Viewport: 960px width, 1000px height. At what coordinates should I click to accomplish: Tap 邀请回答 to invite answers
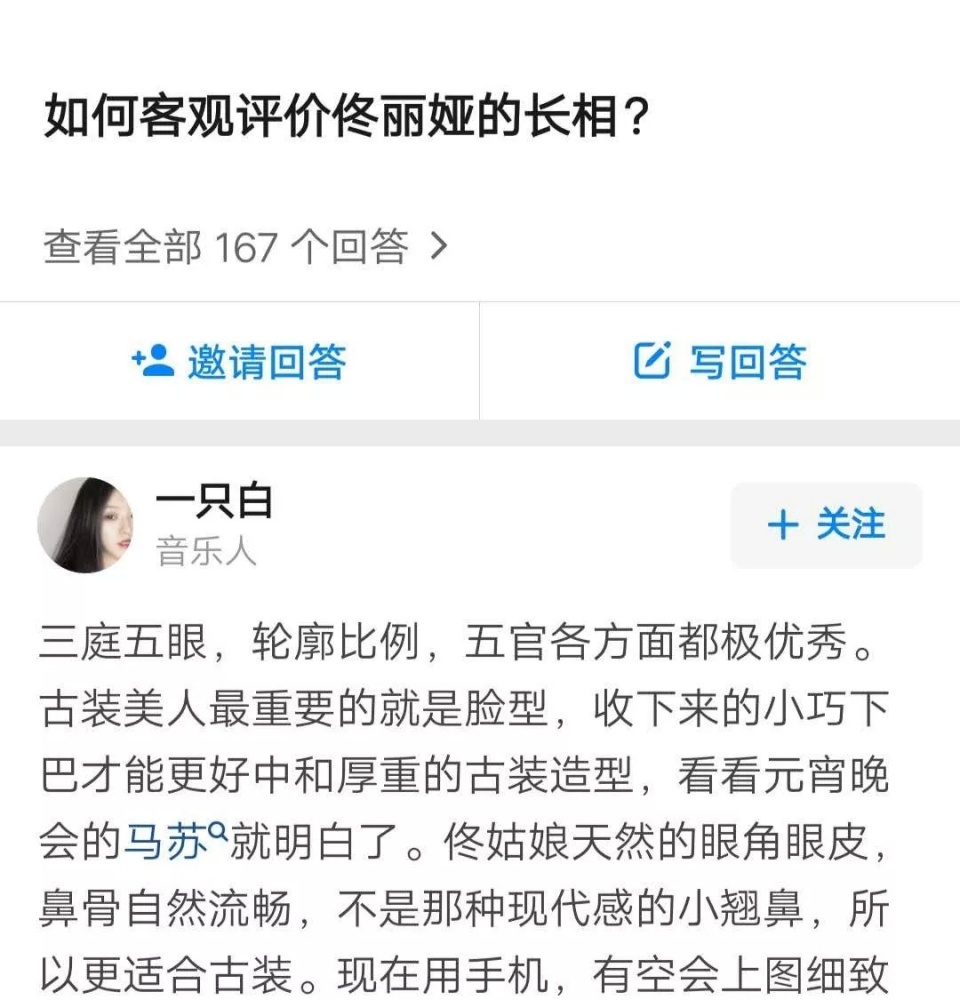pyautogui.click(x=240, y=361)
